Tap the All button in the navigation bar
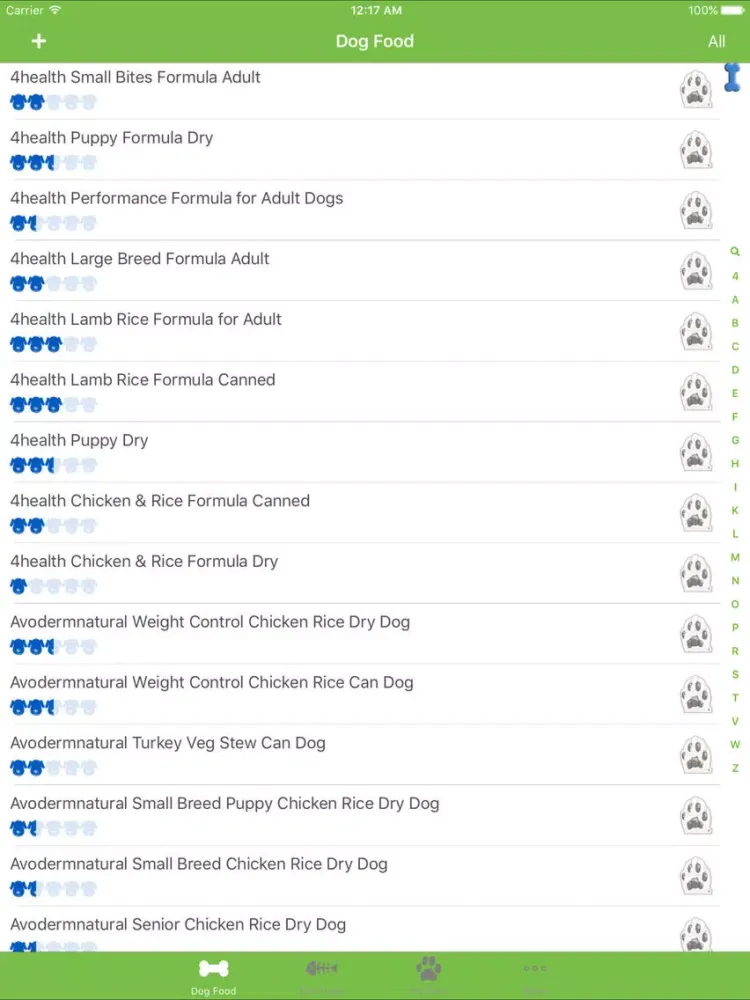750x1000 pixels. pyautogui.click(x=716, y=41)
